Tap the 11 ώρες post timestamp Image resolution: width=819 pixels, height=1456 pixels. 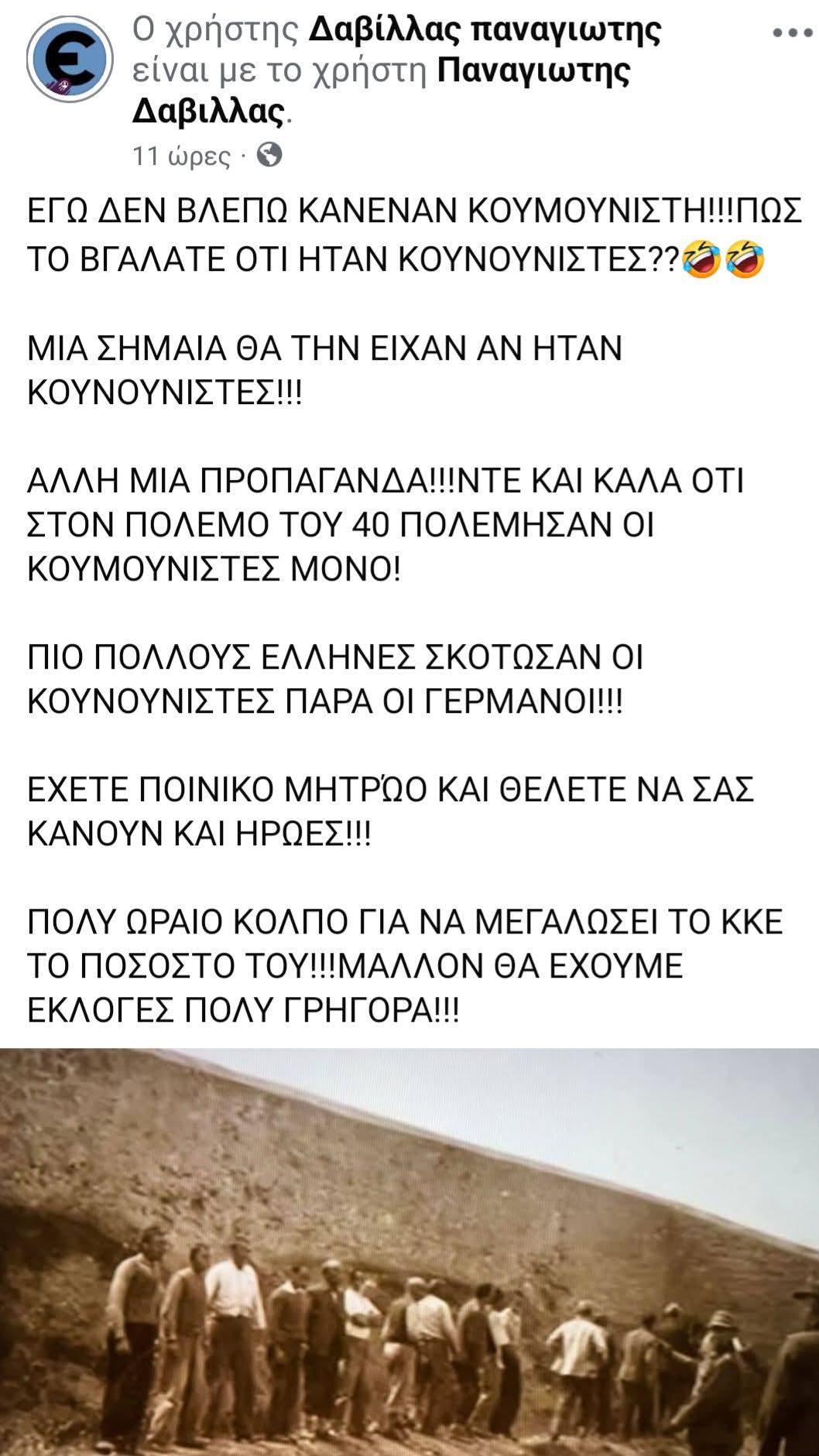point(182,156)
